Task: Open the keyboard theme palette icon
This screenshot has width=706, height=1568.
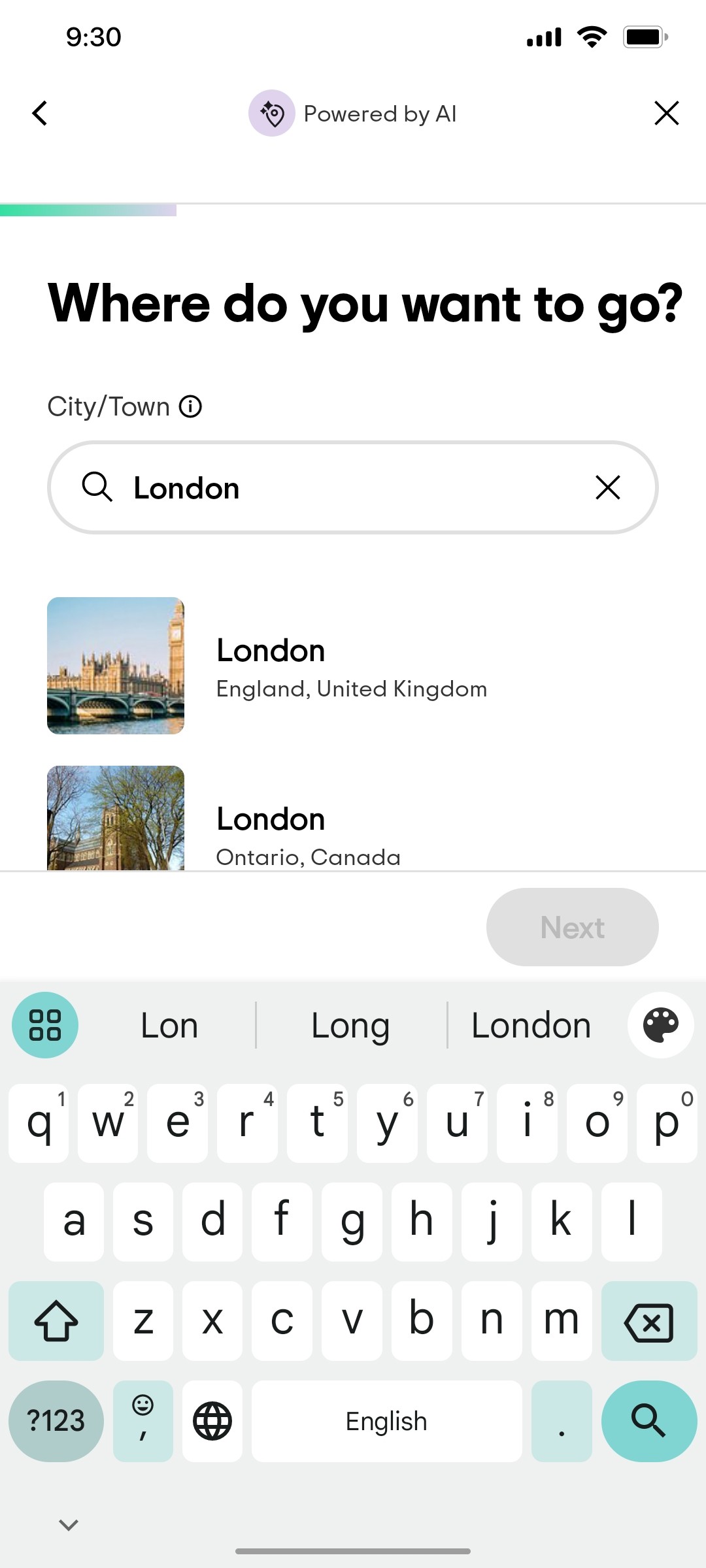Action: [x=660, y=1024]
